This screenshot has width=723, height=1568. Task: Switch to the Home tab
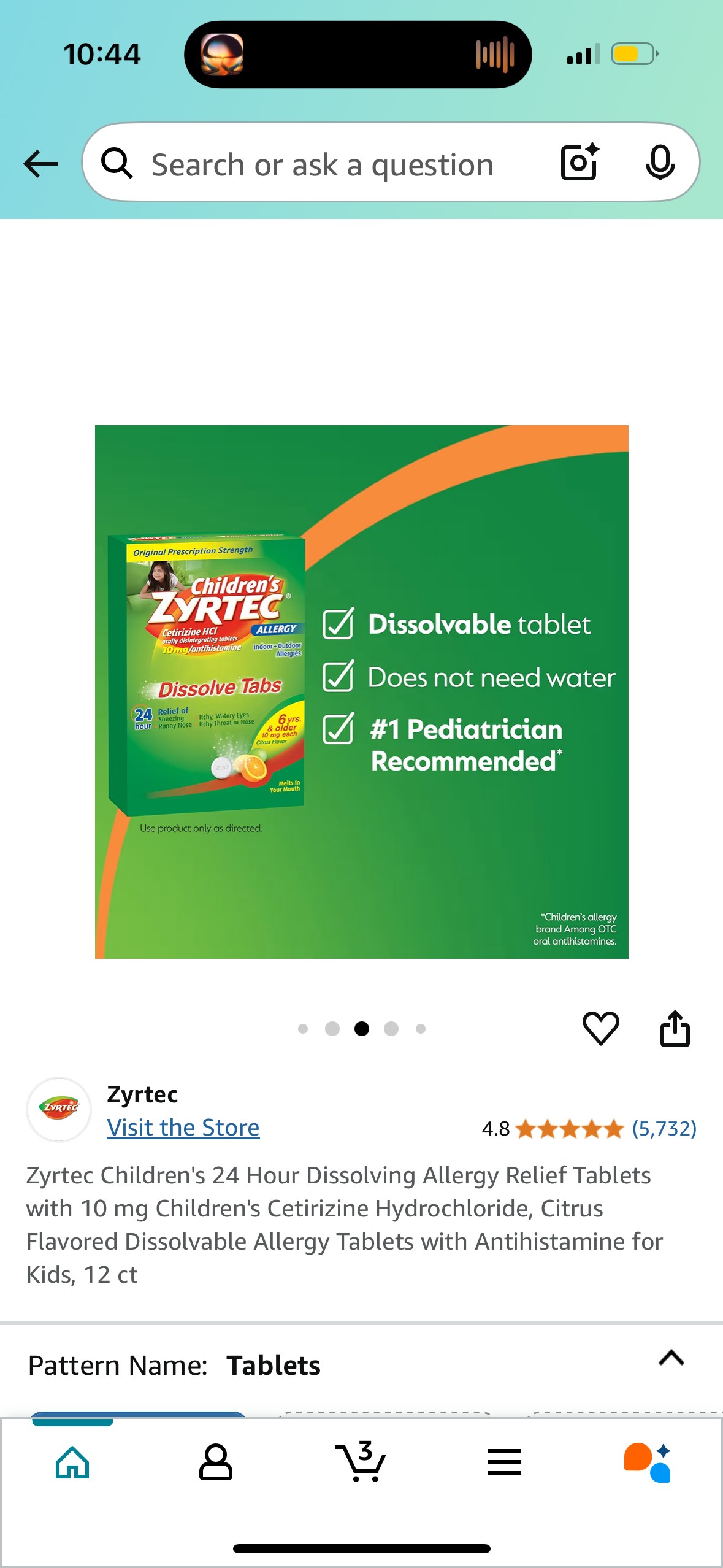pos(72,1462)
